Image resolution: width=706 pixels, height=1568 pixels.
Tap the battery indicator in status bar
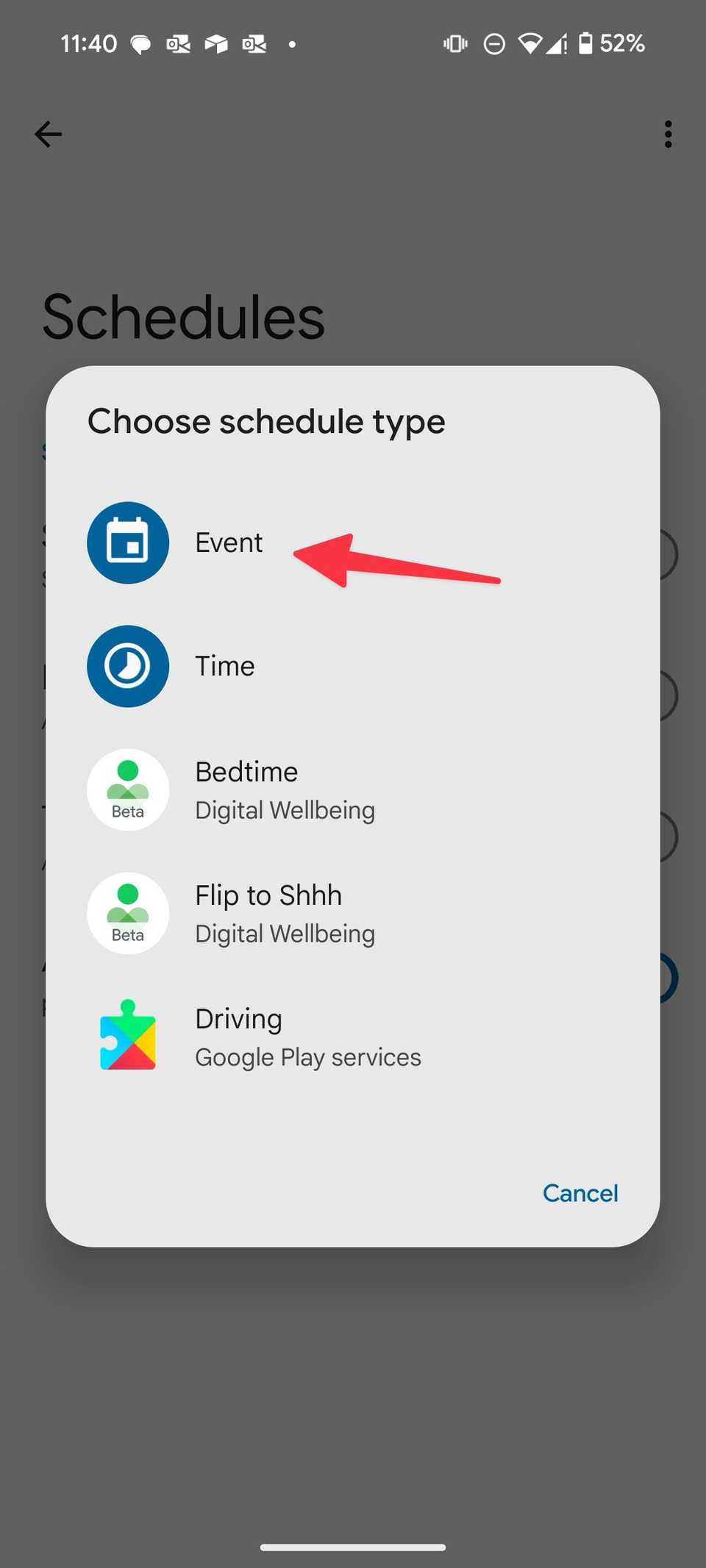pyautogui.click(x=586, y=43)
